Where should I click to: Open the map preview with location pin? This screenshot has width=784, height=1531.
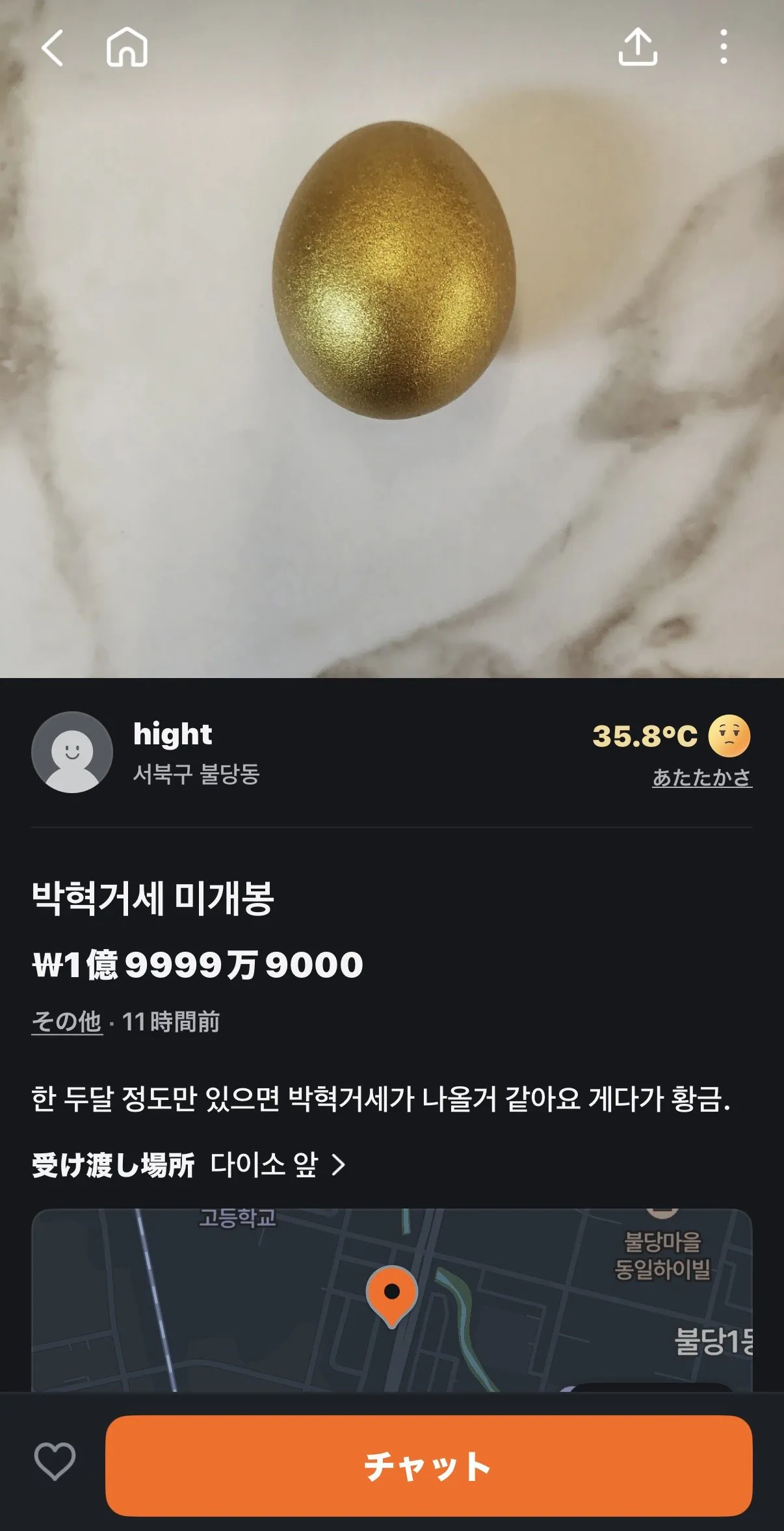[391, 1299]
